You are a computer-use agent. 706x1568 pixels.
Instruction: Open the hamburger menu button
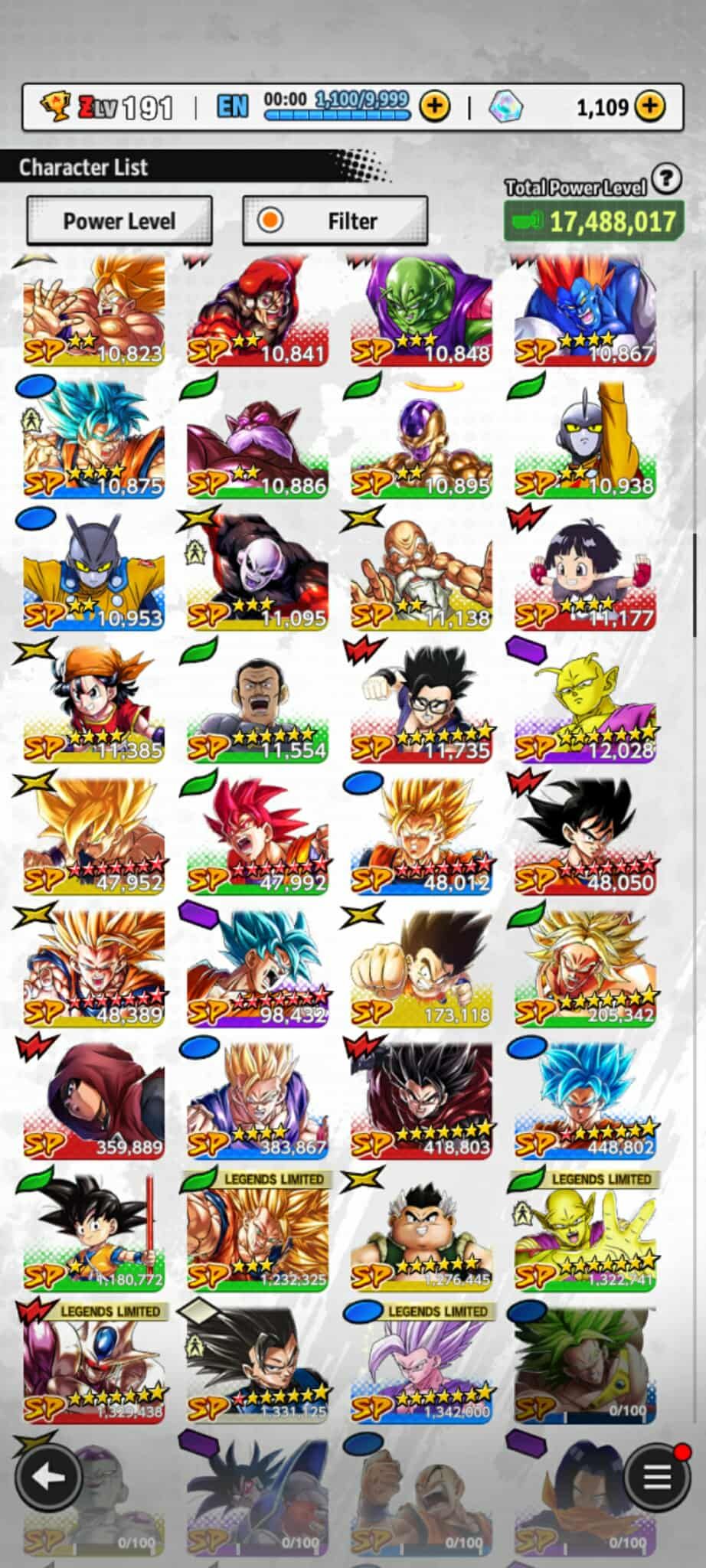[x=656, y=1477]
